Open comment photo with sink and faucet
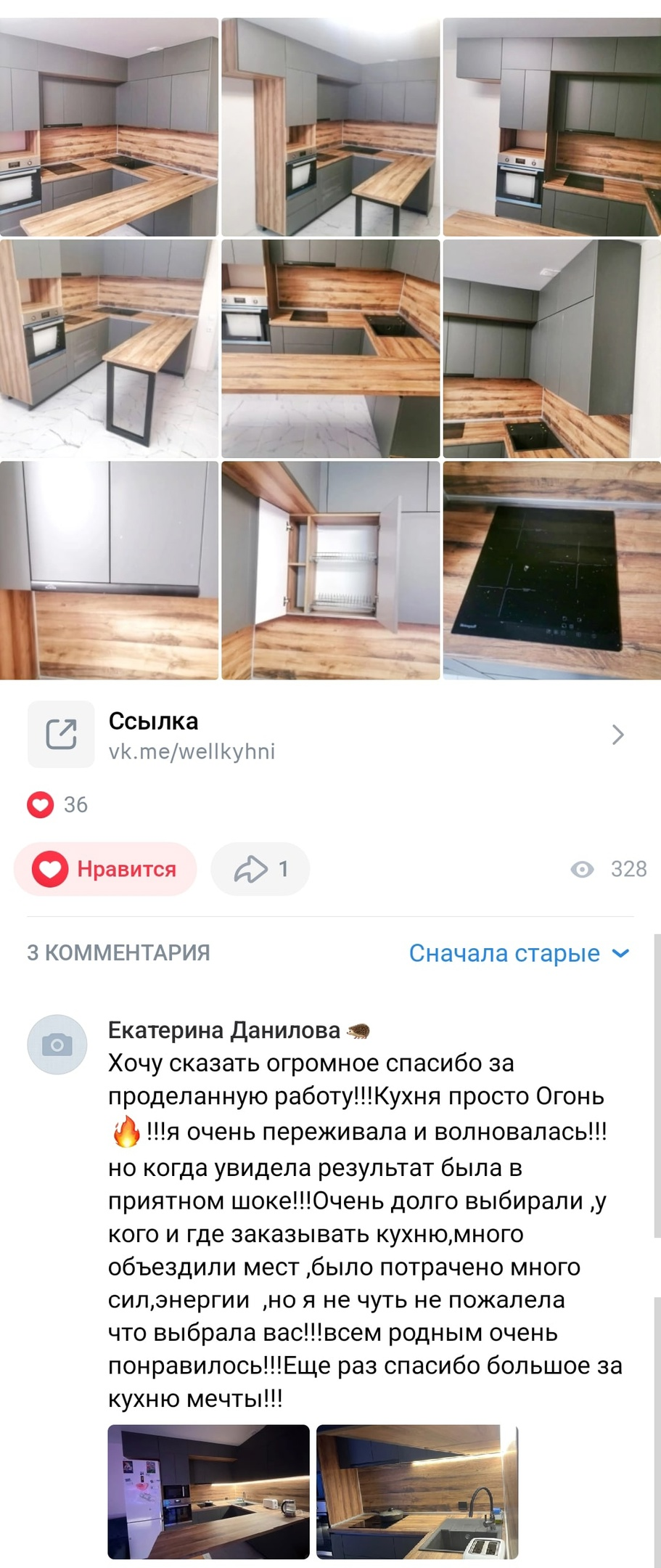Screen dimensions: 661x1568 coord(417,1492)
